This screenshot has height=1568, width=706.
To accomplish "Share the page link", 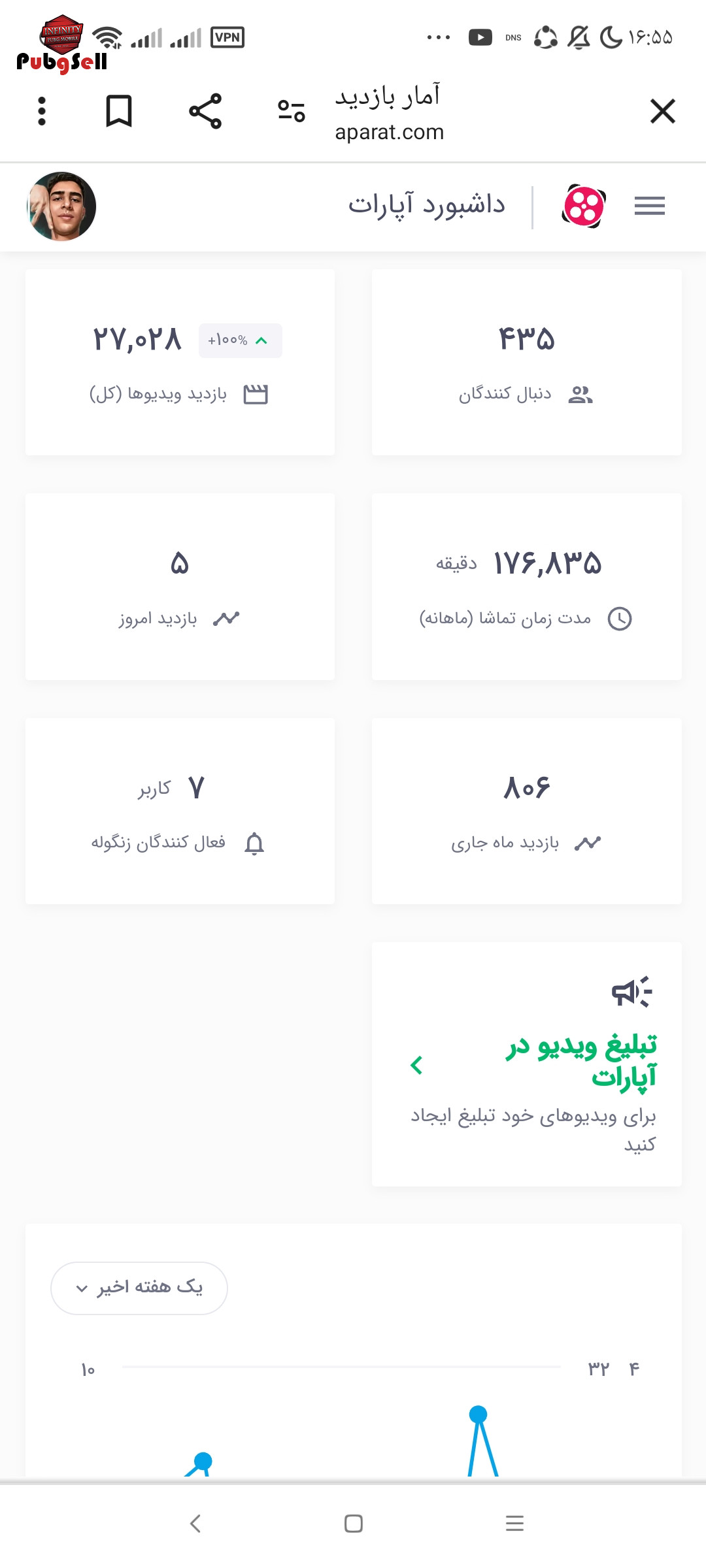I will 205,111.
